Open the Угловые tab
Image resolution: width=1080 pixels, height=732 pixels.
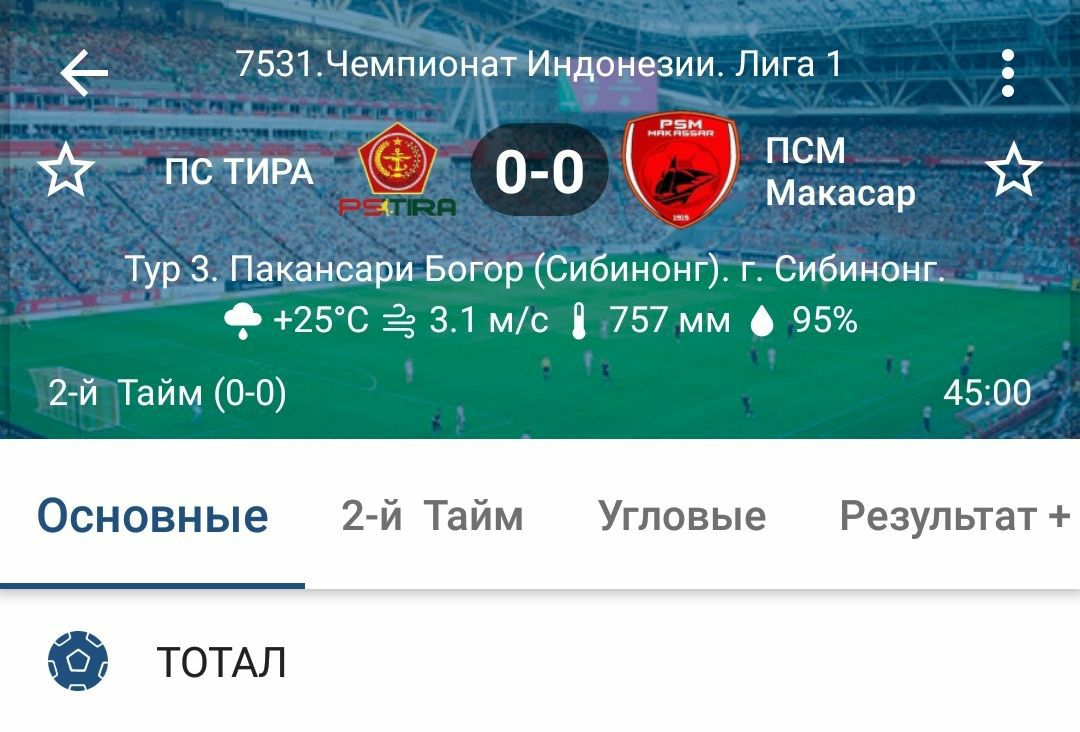point(682,517)
